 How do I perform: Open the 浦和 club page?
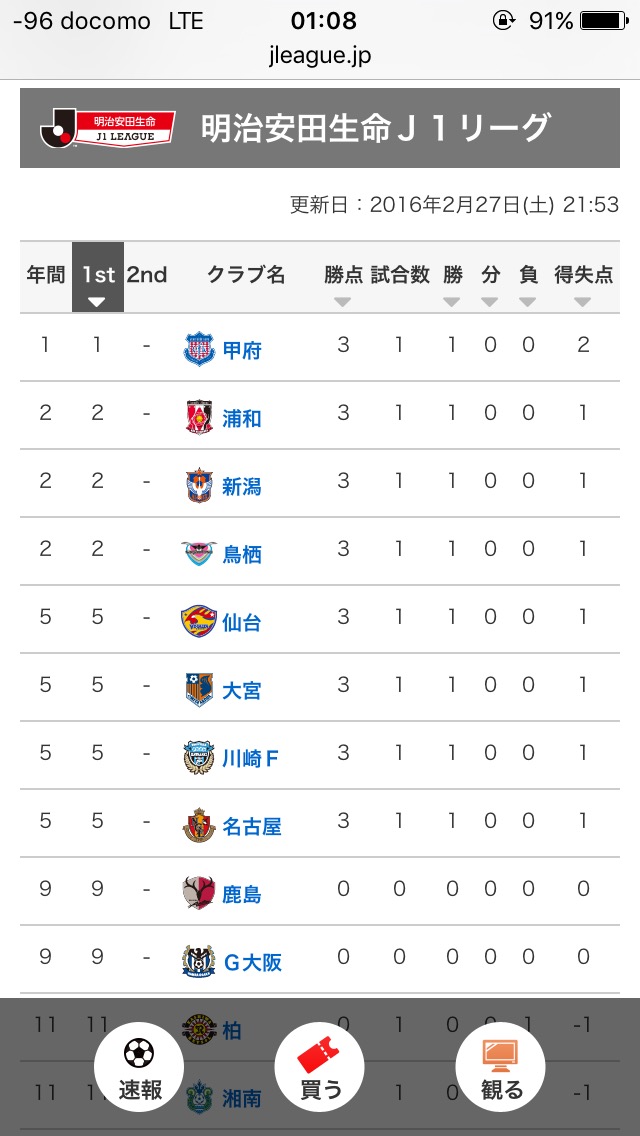click(241, 418)
